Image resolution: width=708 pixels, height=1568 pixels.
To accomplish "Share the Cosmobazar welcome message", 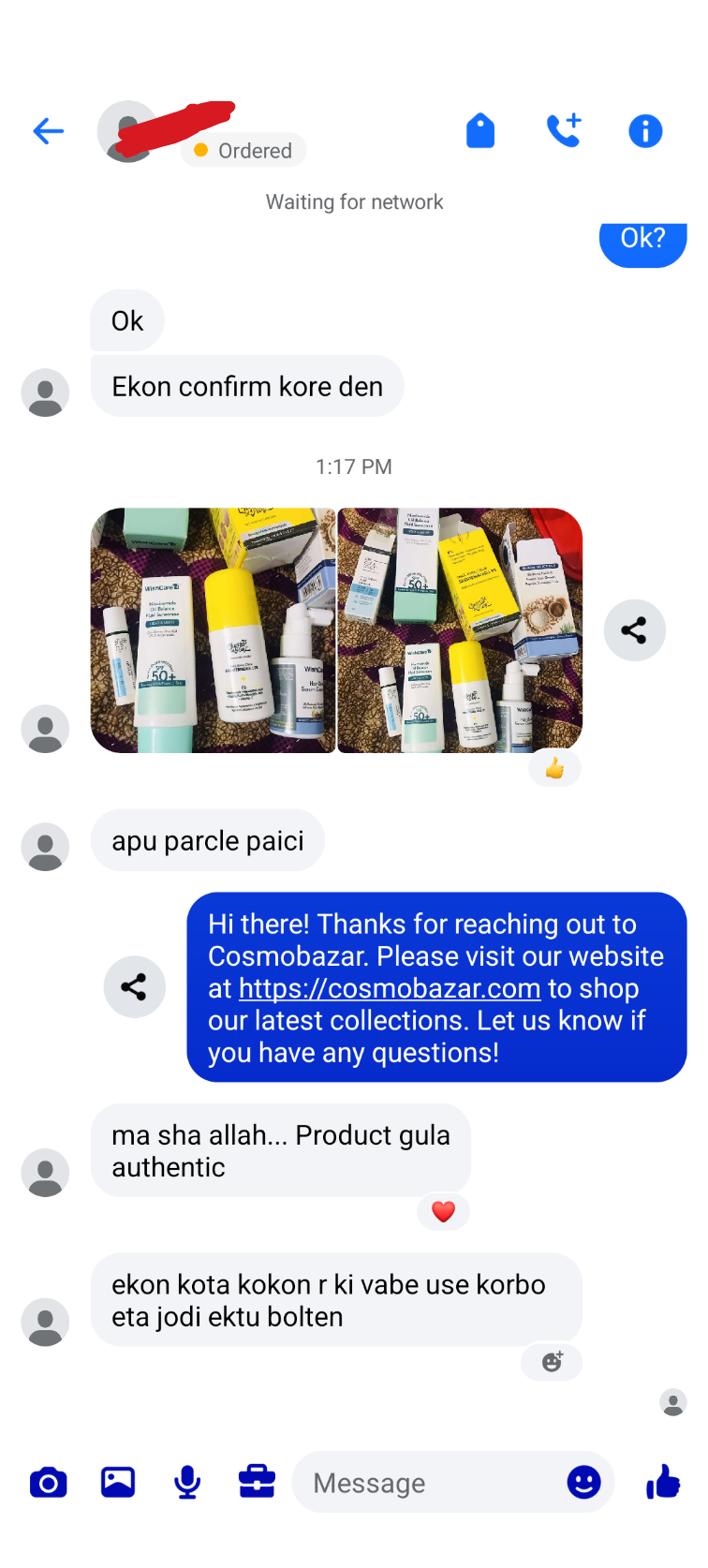I will tap(134, 986).
